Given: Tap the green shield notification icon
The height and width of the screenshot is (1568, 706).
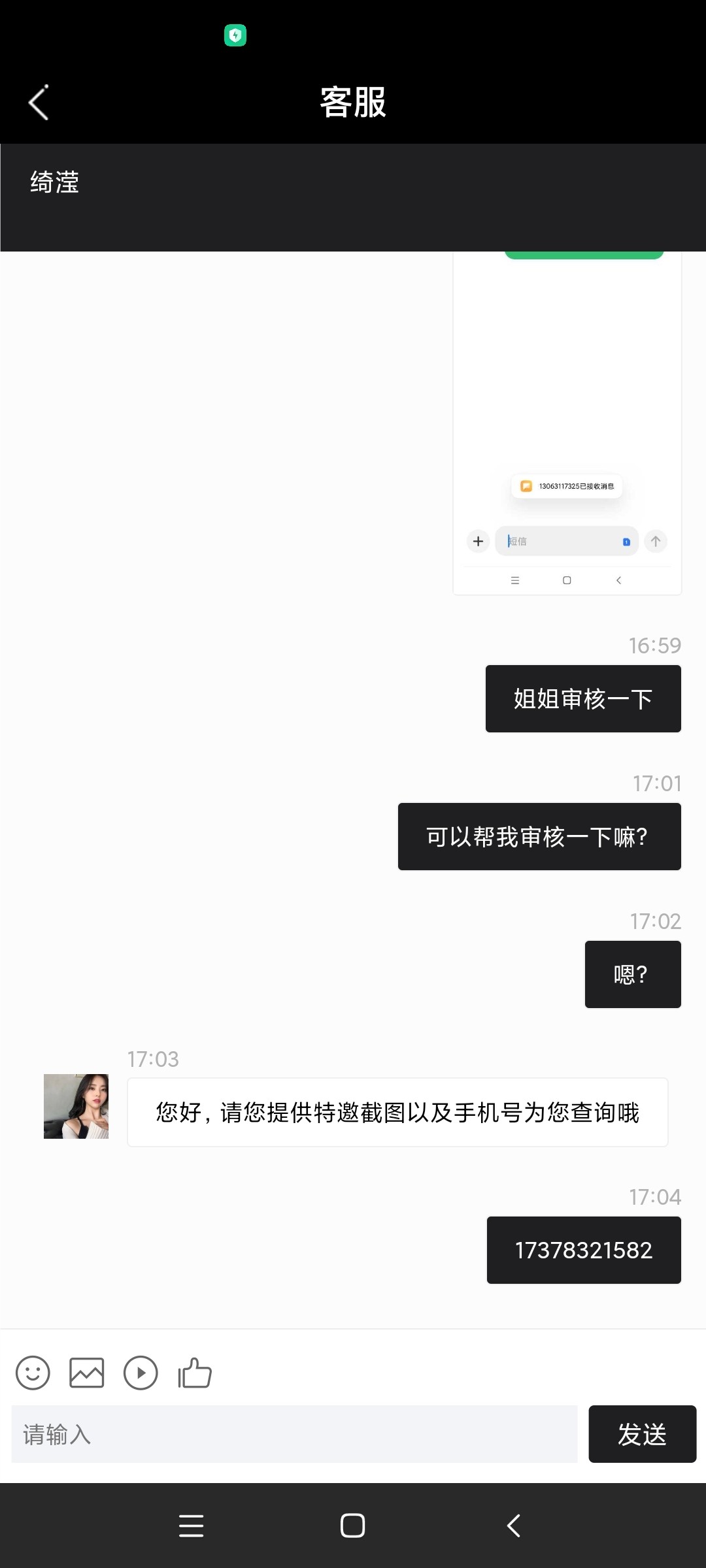Looking at the screenshot, I should [236, 35].
